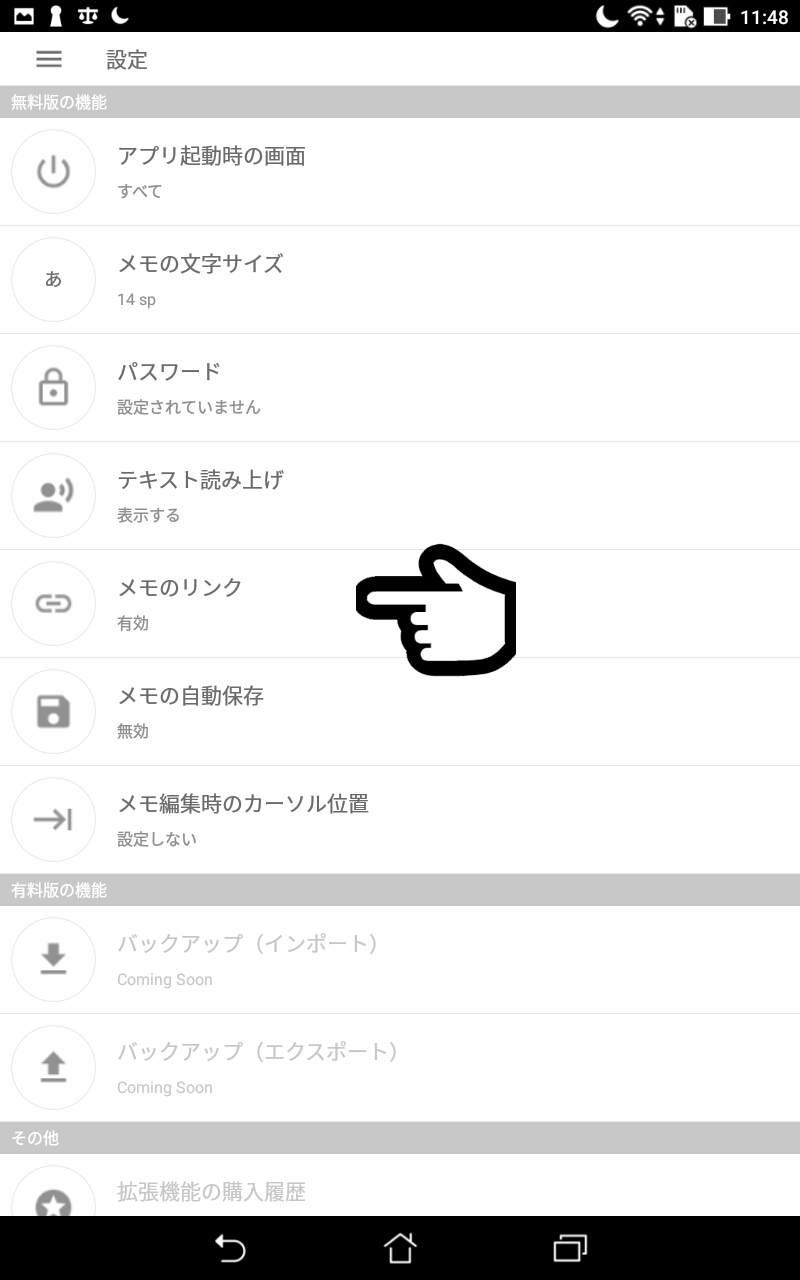Choose メモ編集時のカーソル位置 setting

400,820
